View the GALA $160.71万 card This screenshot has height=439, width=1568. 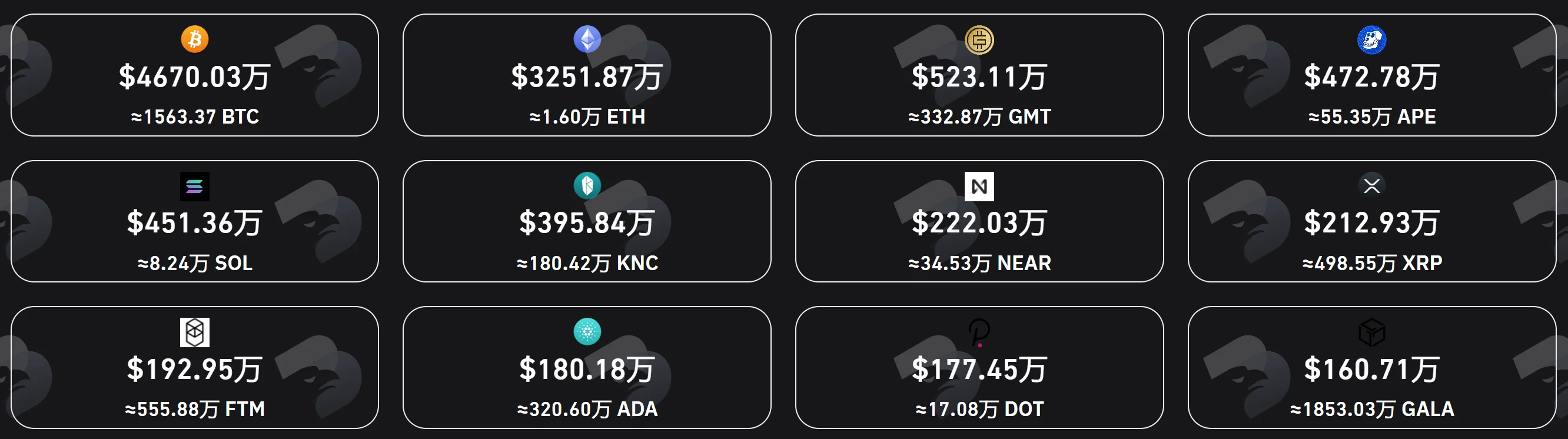pos(1372,367)
